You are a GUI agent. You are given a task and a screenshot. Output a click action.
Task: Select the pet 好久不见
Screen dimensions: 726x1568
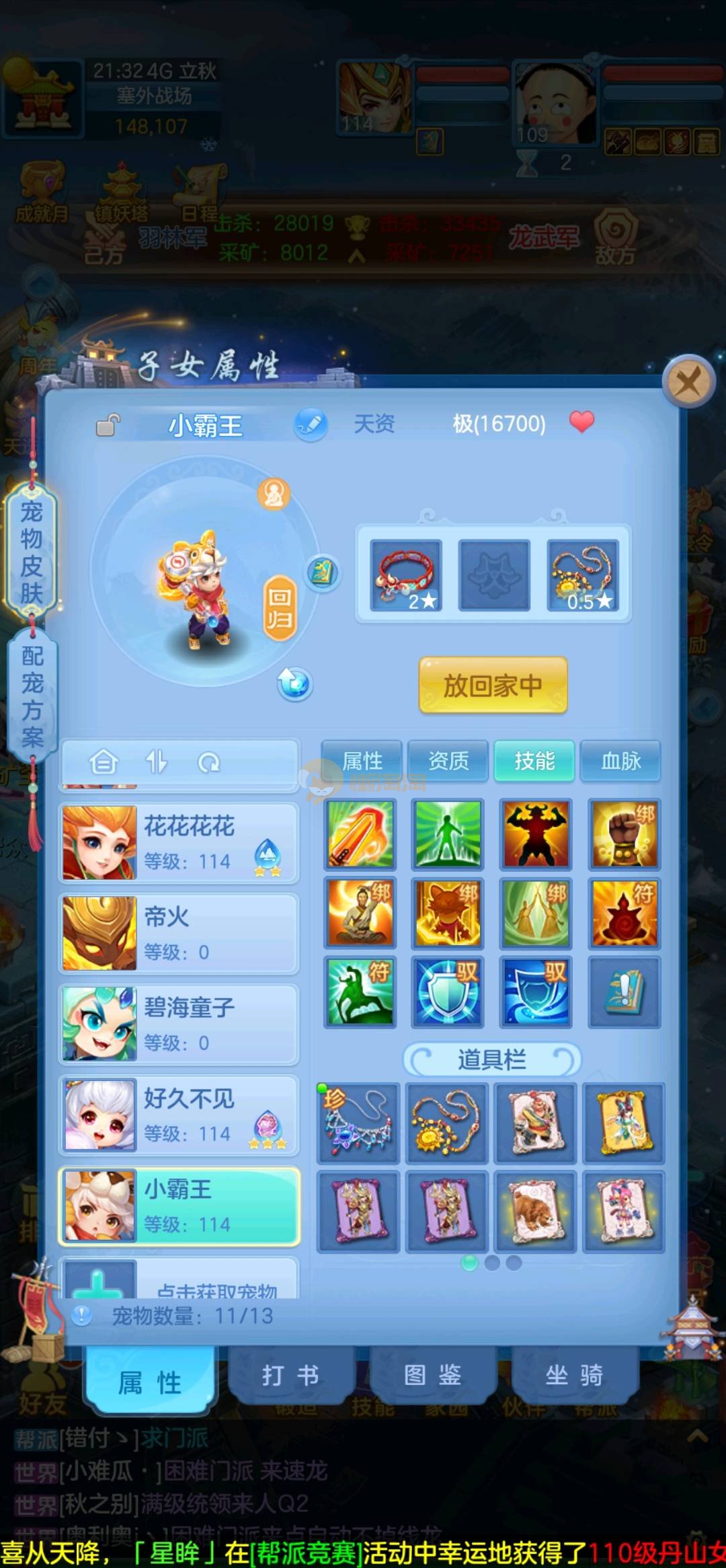179,1115
